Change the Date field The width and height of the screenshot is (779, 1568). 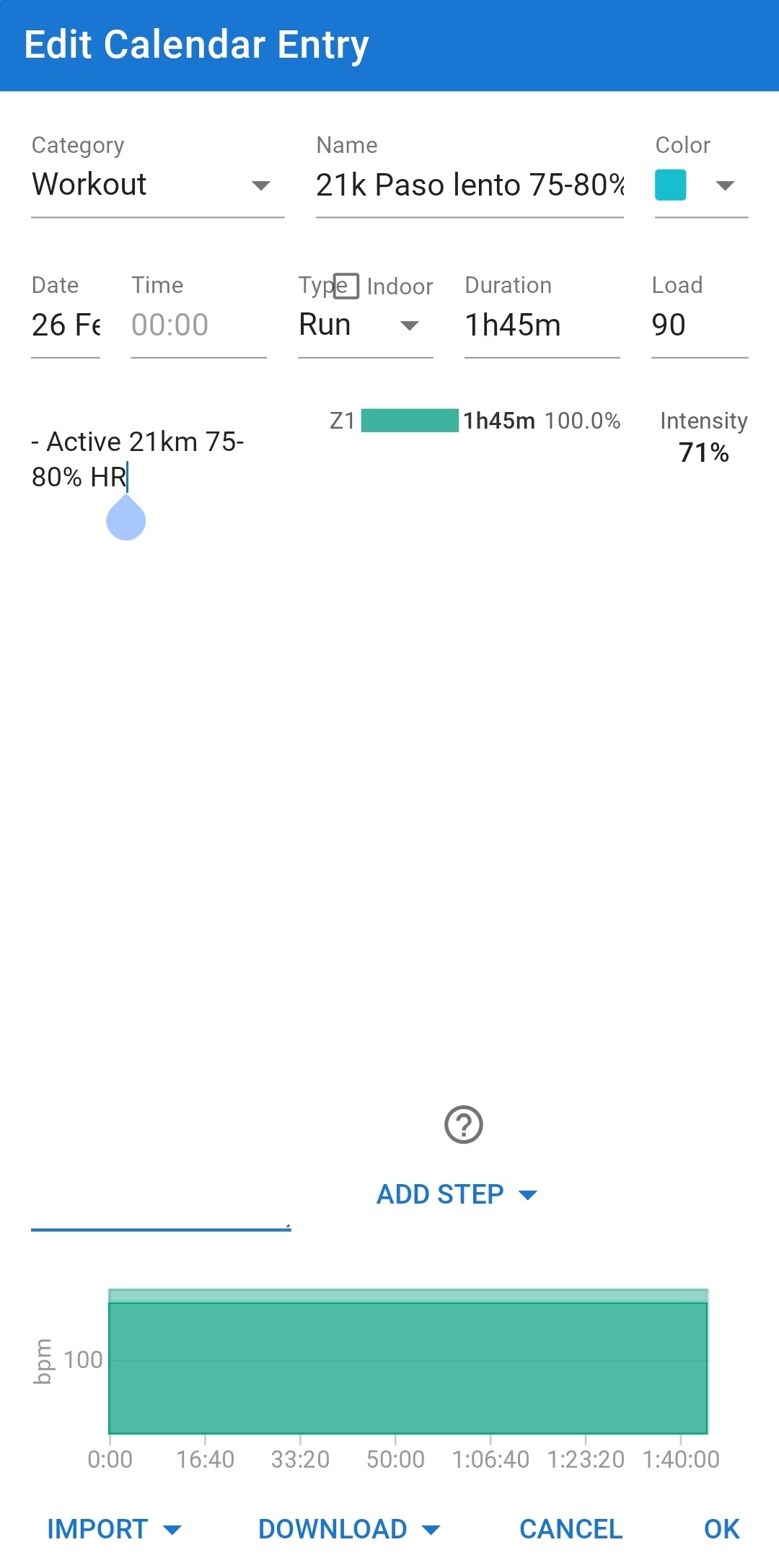(66, 325)
